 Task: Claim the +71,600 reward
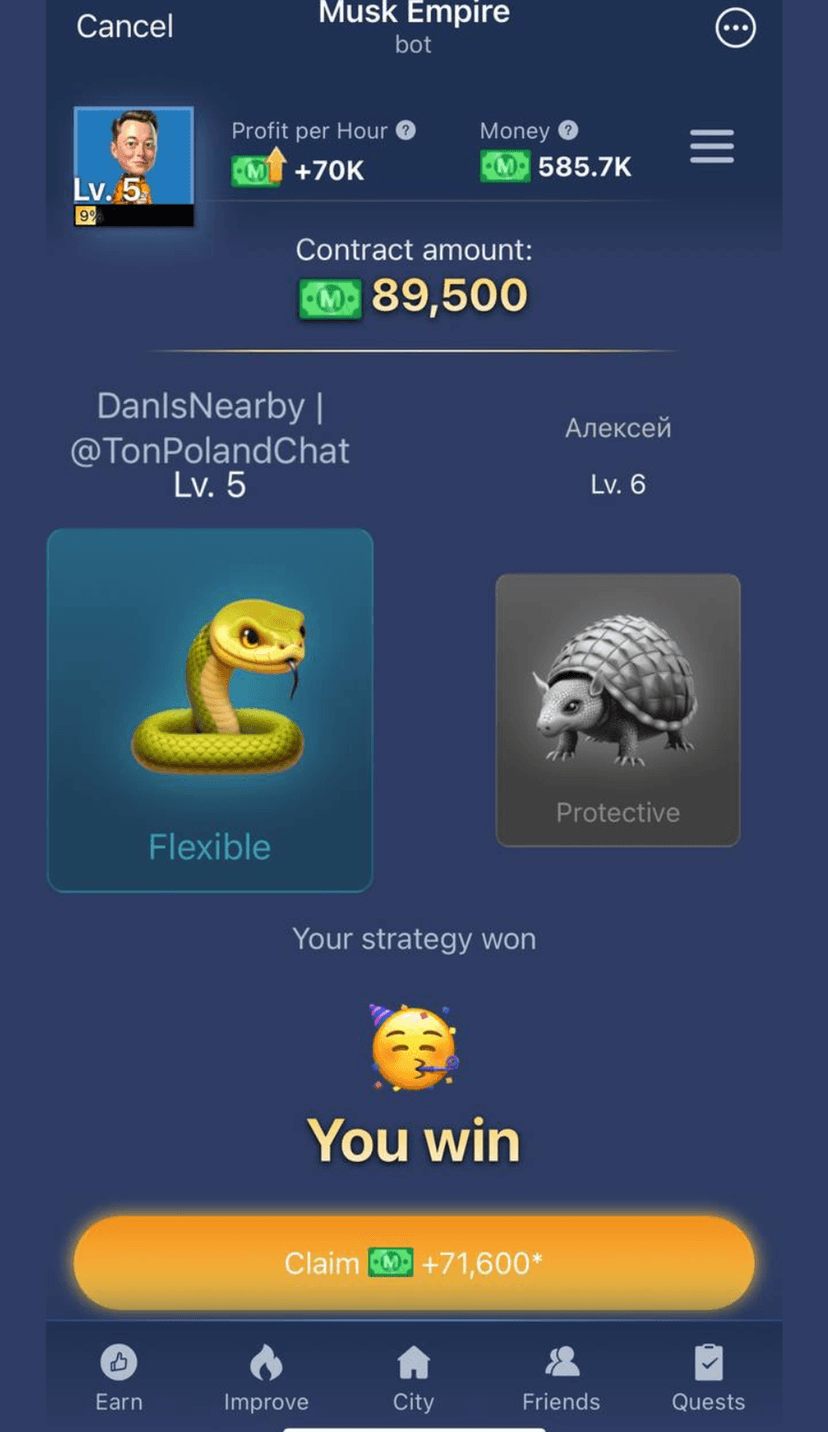click(x=414, y=1263)
